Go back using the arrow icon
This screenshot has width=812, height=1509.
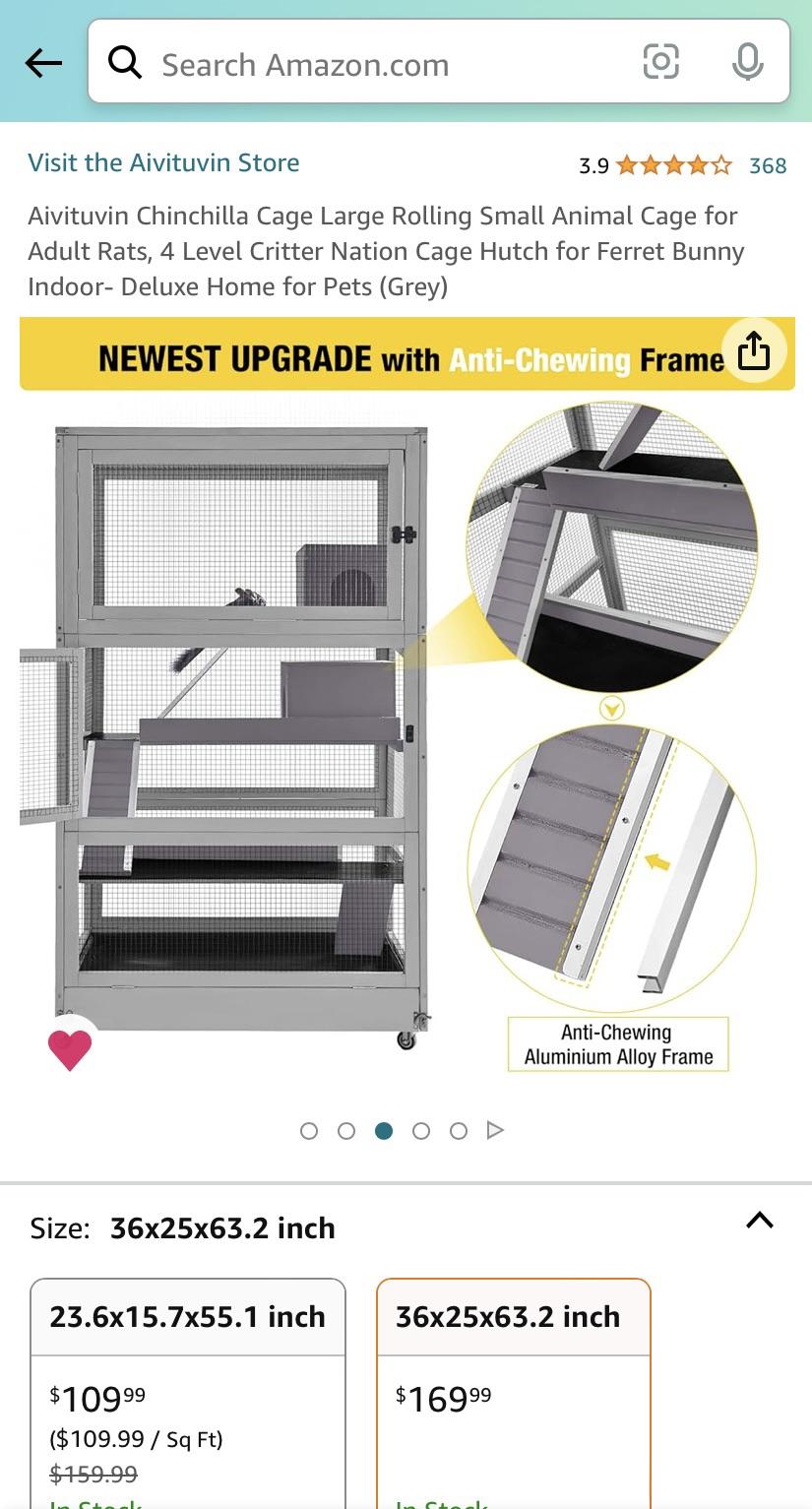(x=43, y=63)
